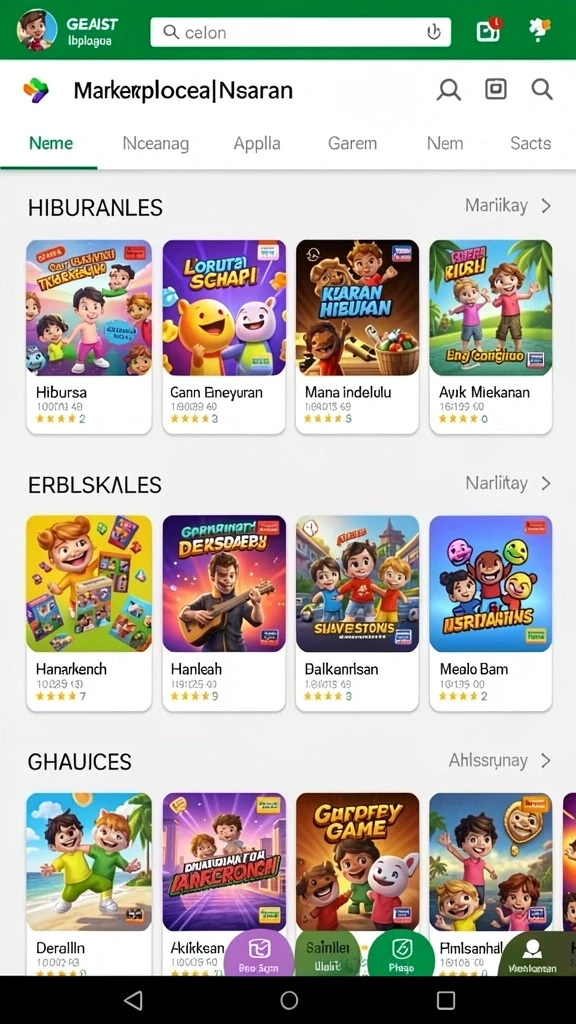View the Mana indelulu card

357,336
